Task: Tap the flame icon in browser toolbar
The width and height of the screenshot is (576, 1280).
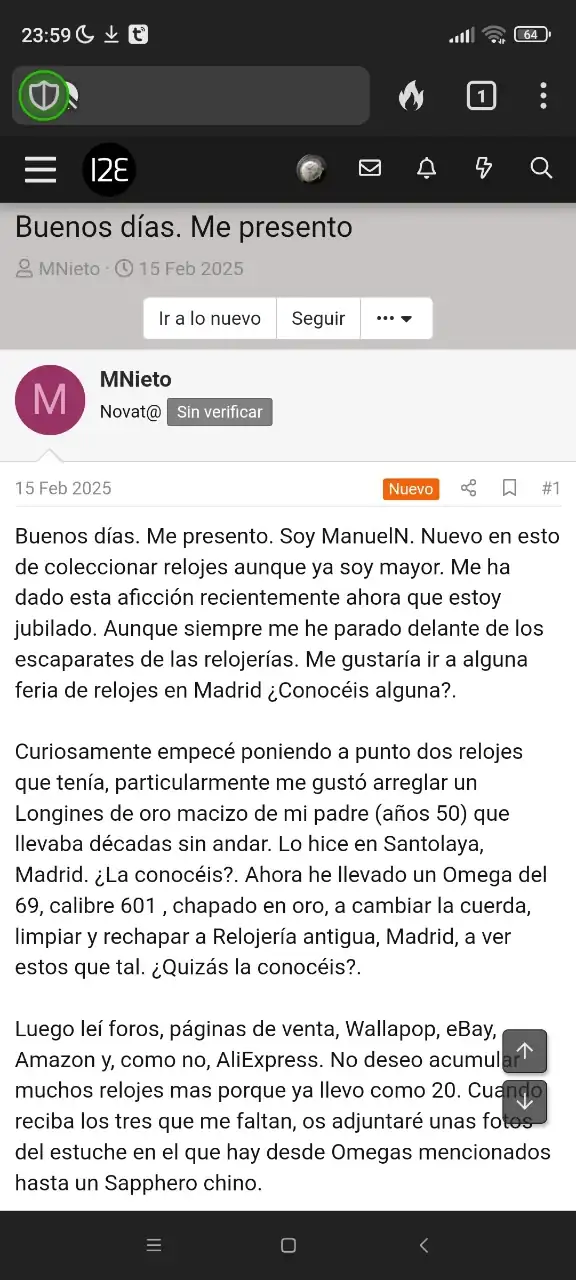Action: point(411,96)
